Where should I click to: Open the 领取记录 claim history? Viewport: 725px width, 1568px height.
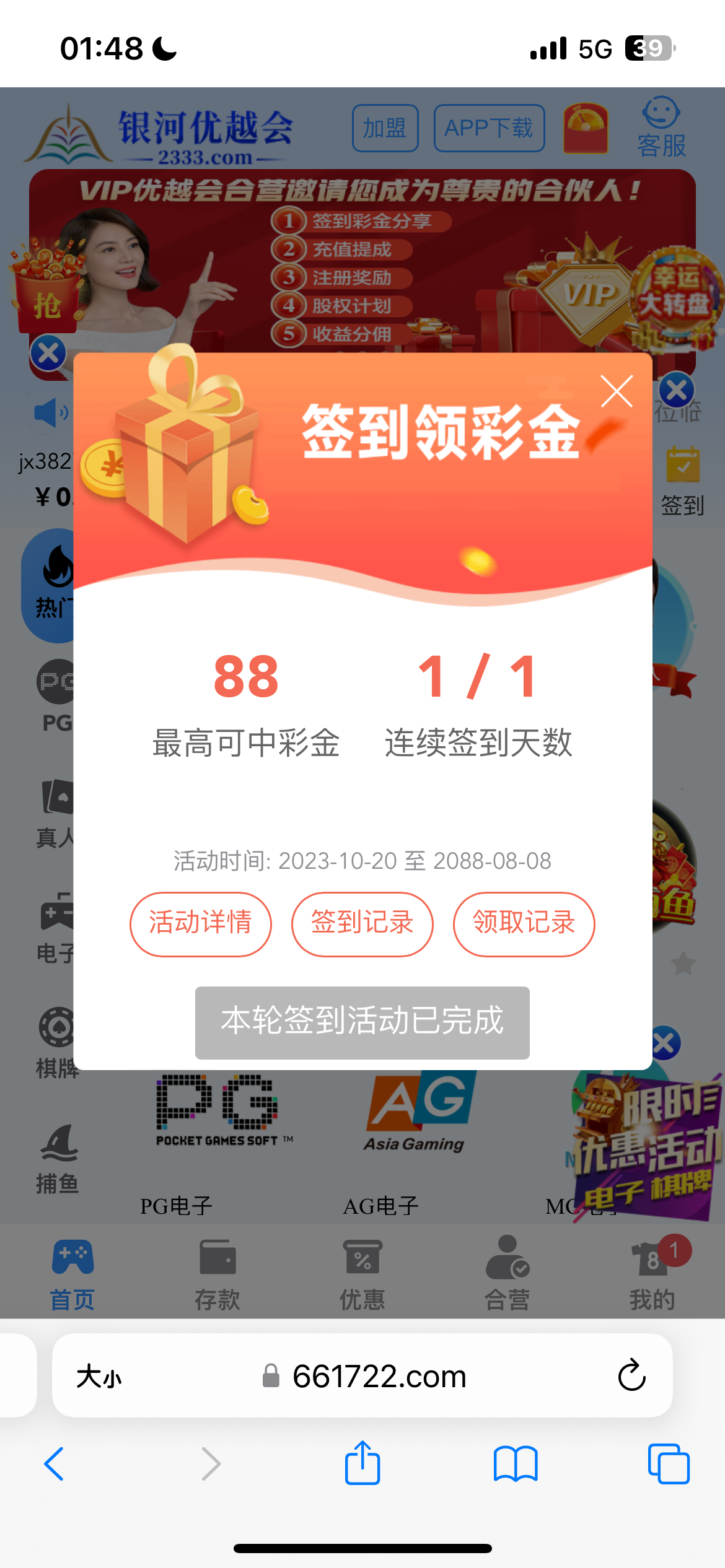click(524, 923)
